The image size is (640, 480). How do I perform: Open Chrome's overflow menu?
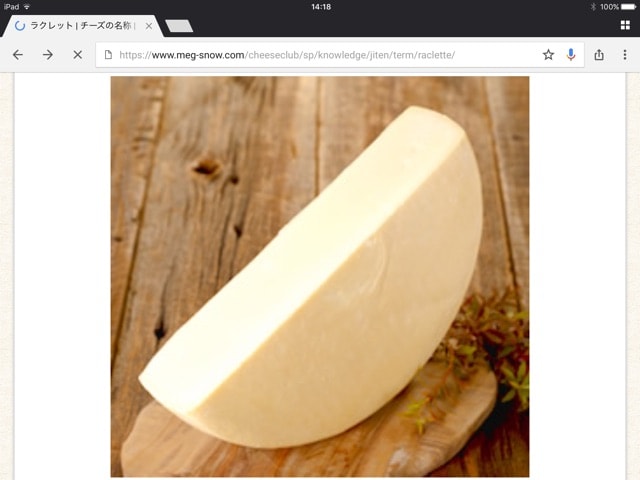pyautogui.click(x=625, y=54)
